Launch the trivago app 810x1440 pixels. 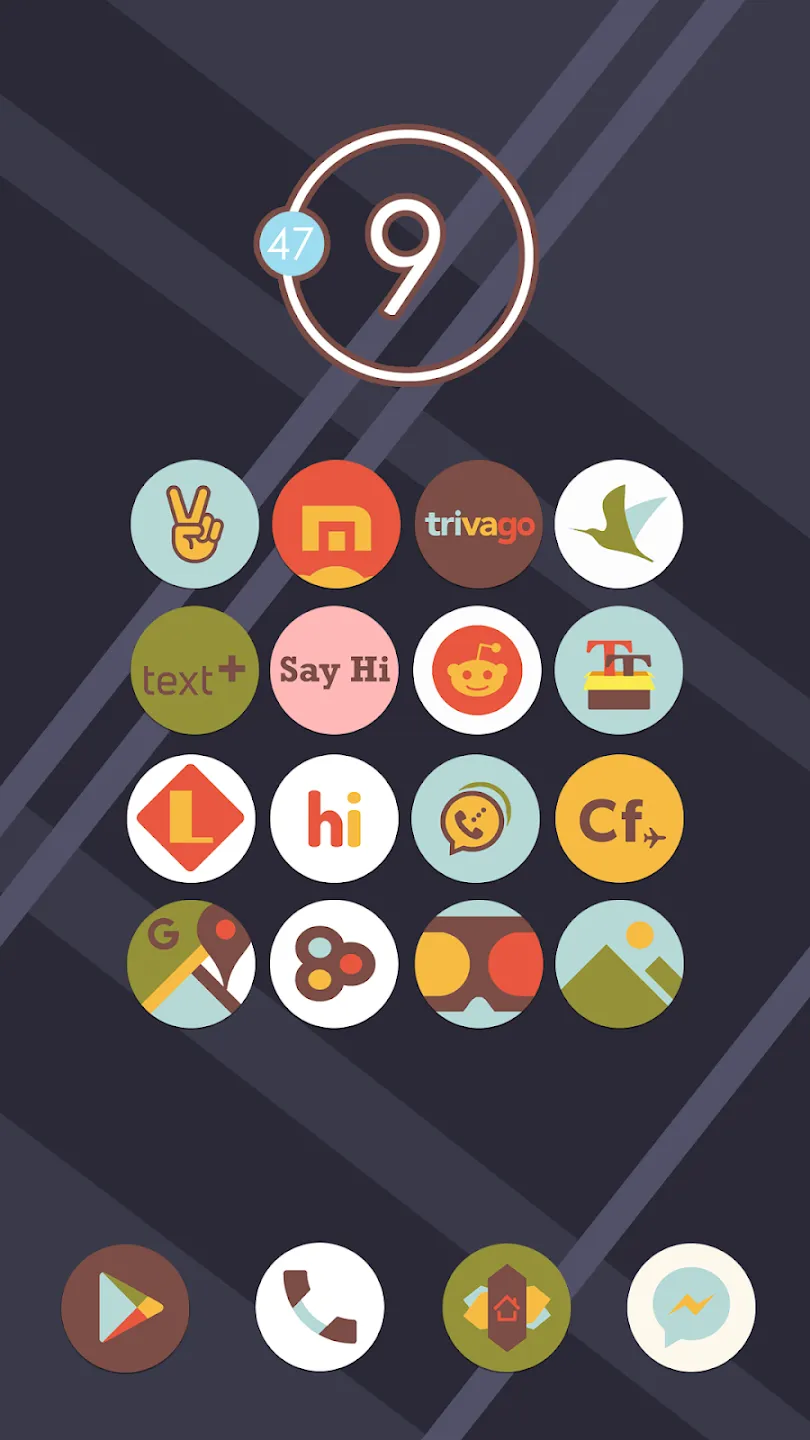pos(479,524)
